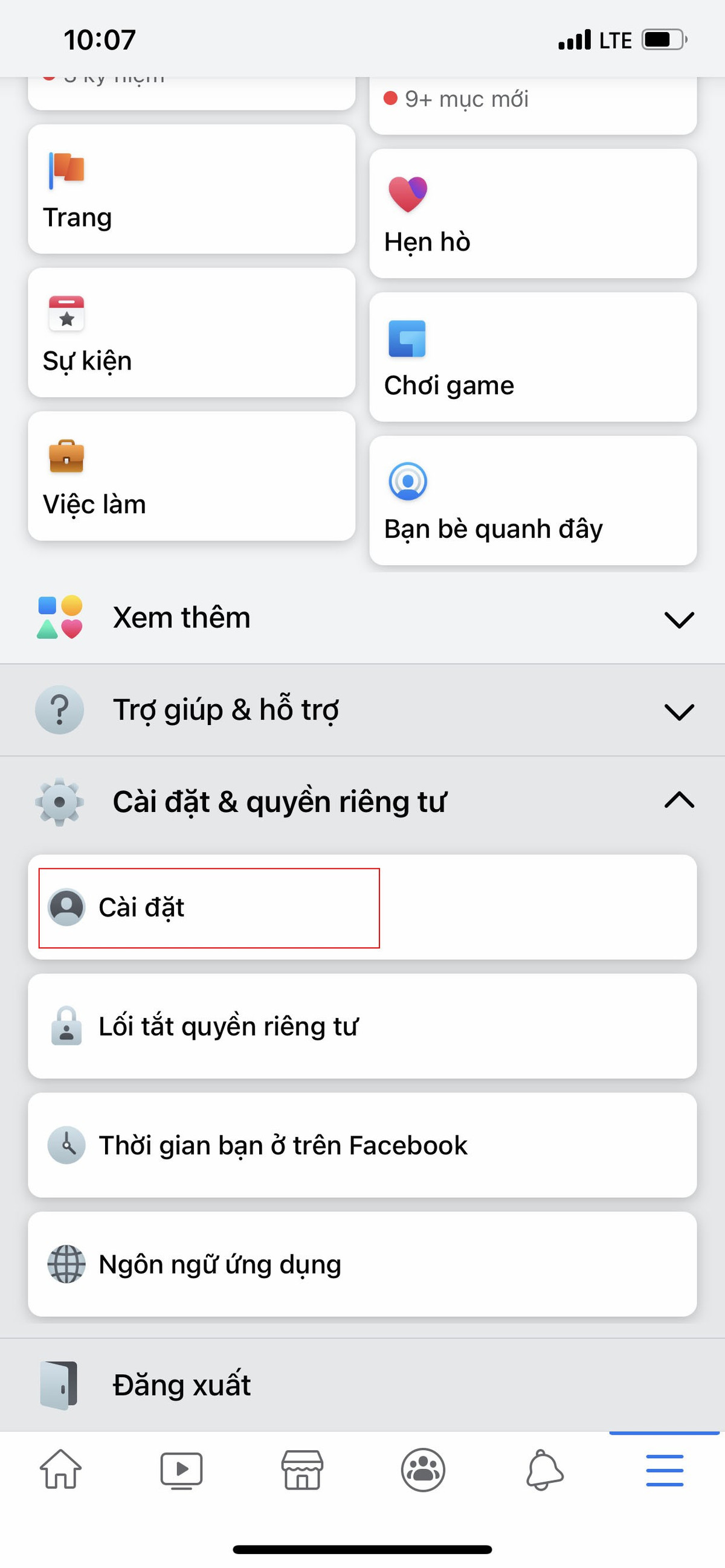Open Ngôn ngữ ứng dụng settings
Viewport: 725px width, 1568px height.
pos(362,1264)
